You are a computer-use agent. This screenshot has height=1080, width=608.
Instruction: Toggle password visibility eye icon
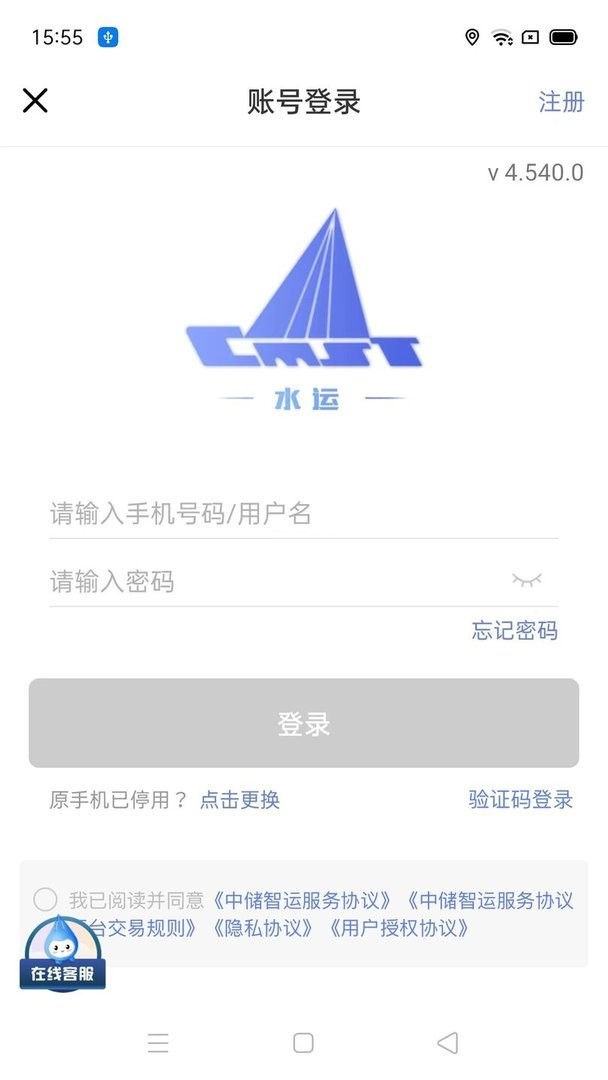[526, 580]
